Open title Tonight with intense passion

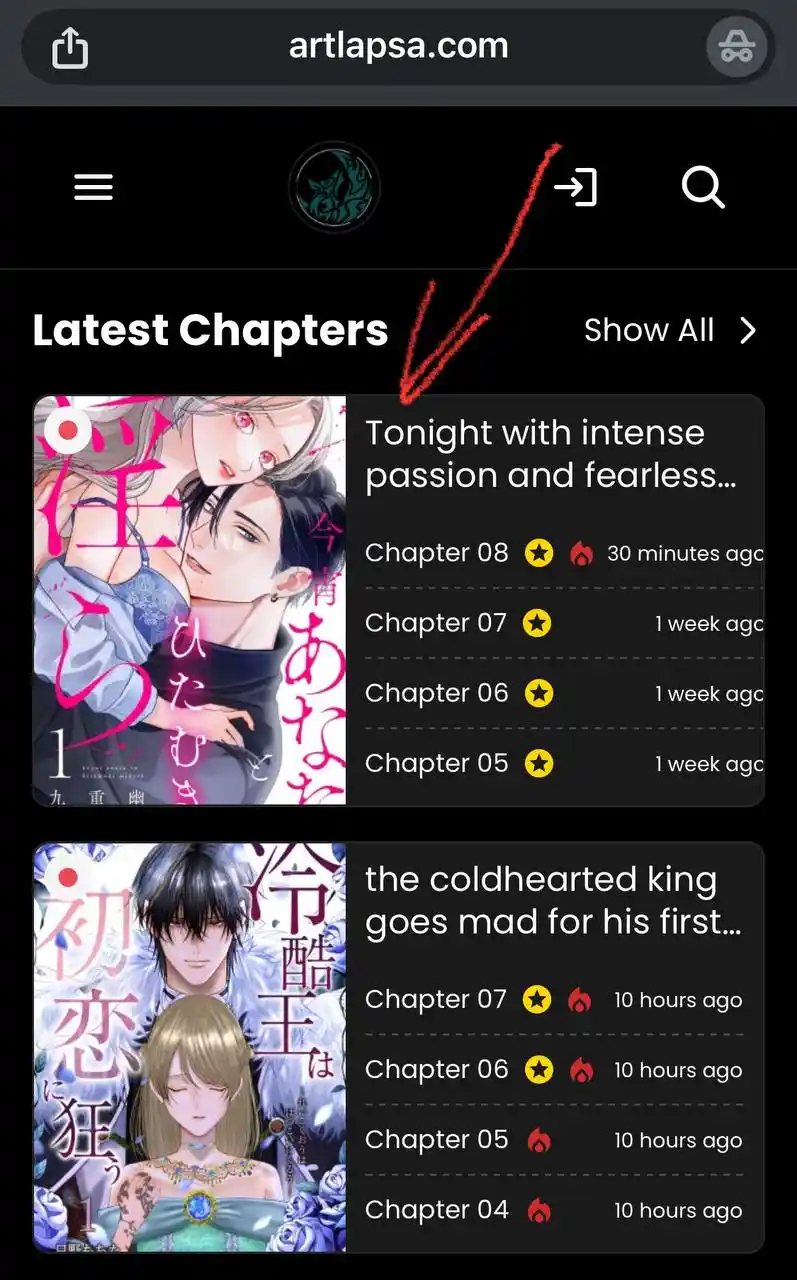551,454
